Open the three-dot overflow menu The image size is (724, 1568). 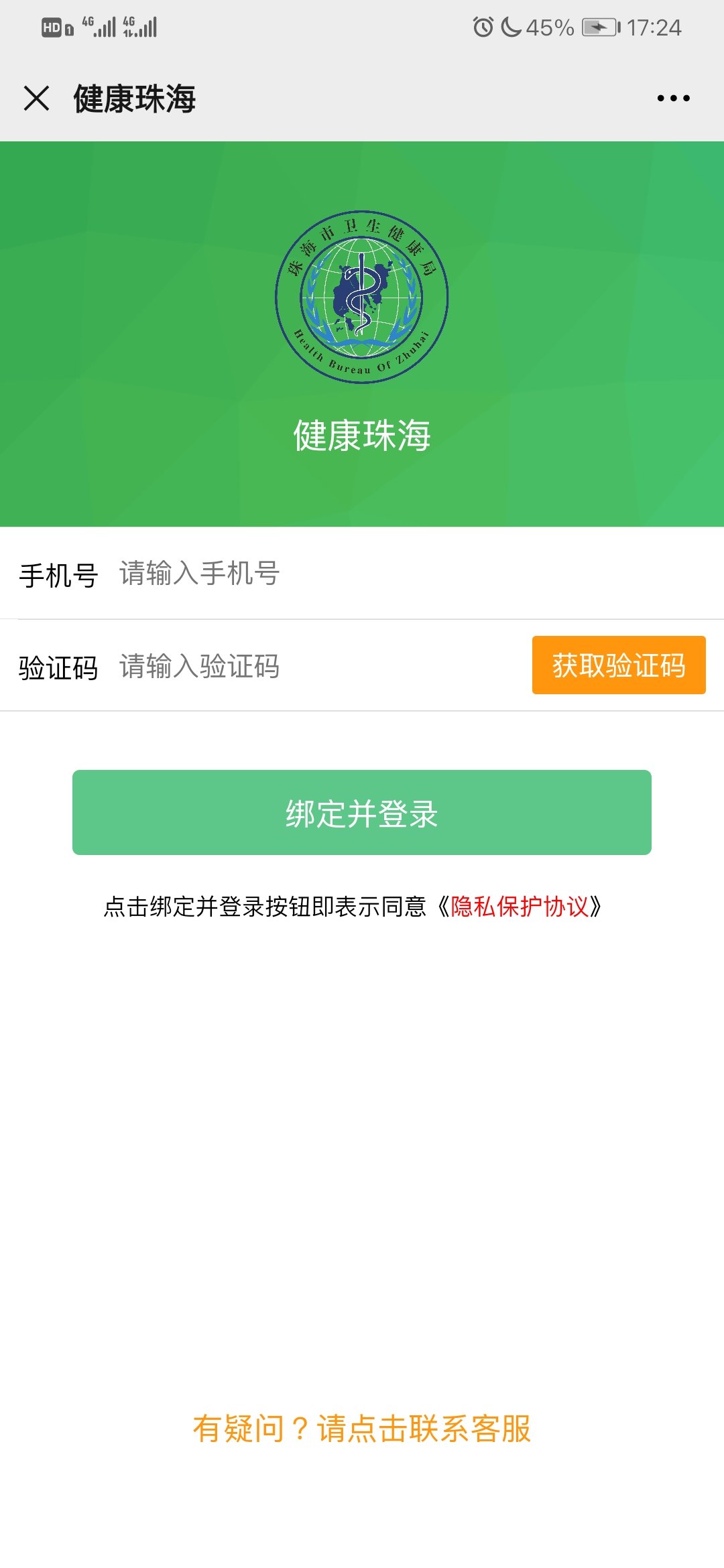(673, 99)
